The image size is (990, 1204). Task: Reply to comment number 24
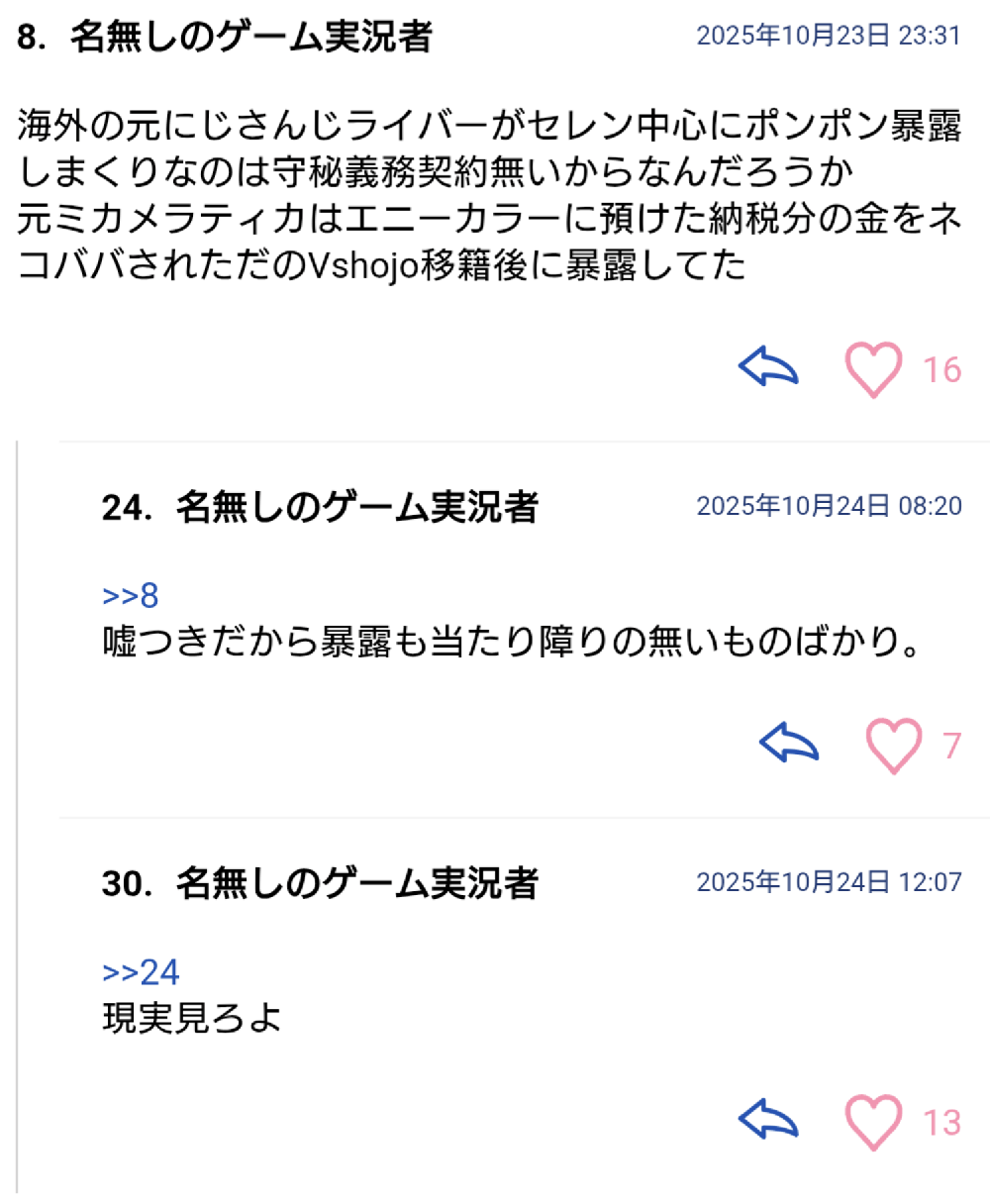(789, 744)
